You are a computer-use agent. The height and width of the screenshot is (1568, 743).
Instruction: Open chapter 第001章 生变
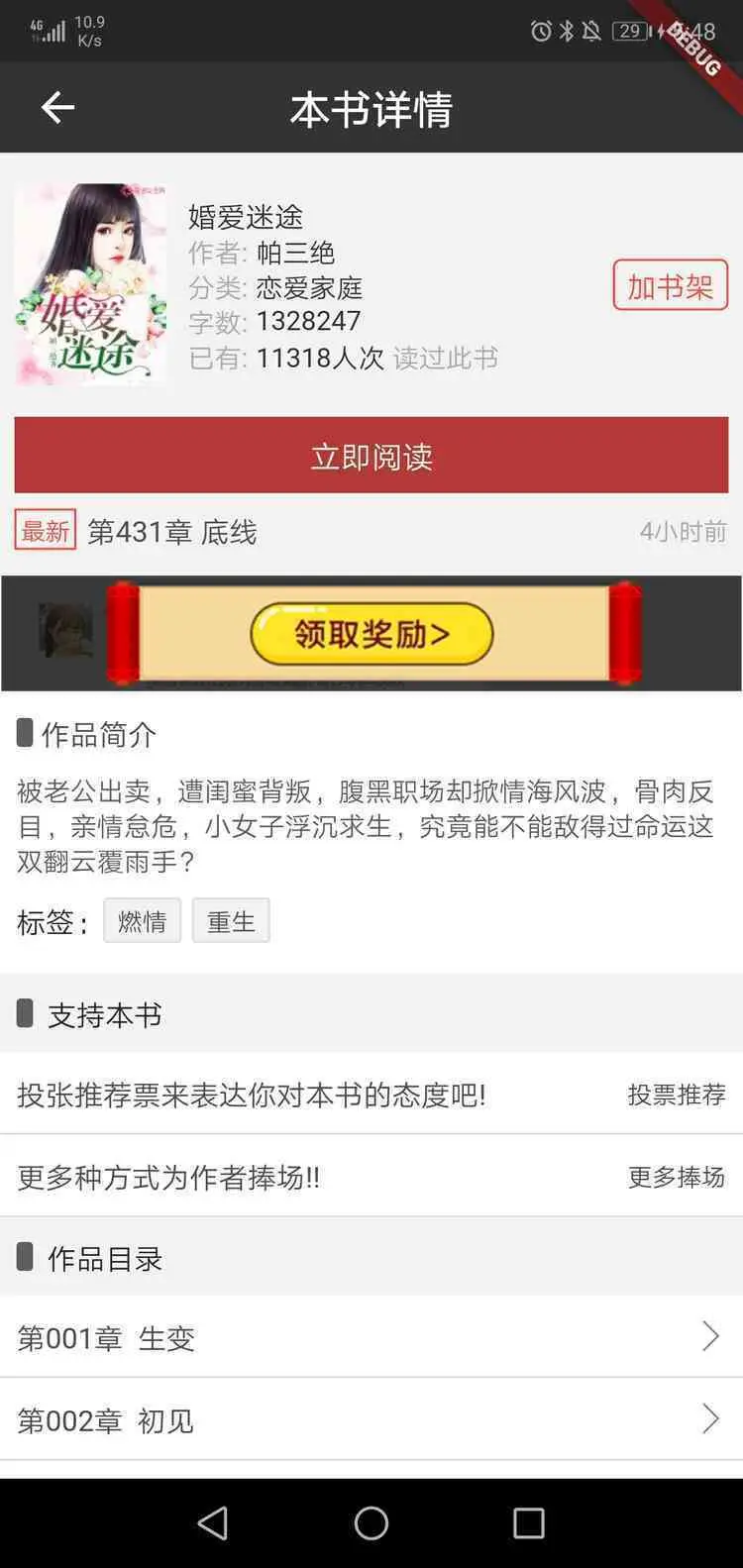pyautogui.click(x=371, y=1337)
